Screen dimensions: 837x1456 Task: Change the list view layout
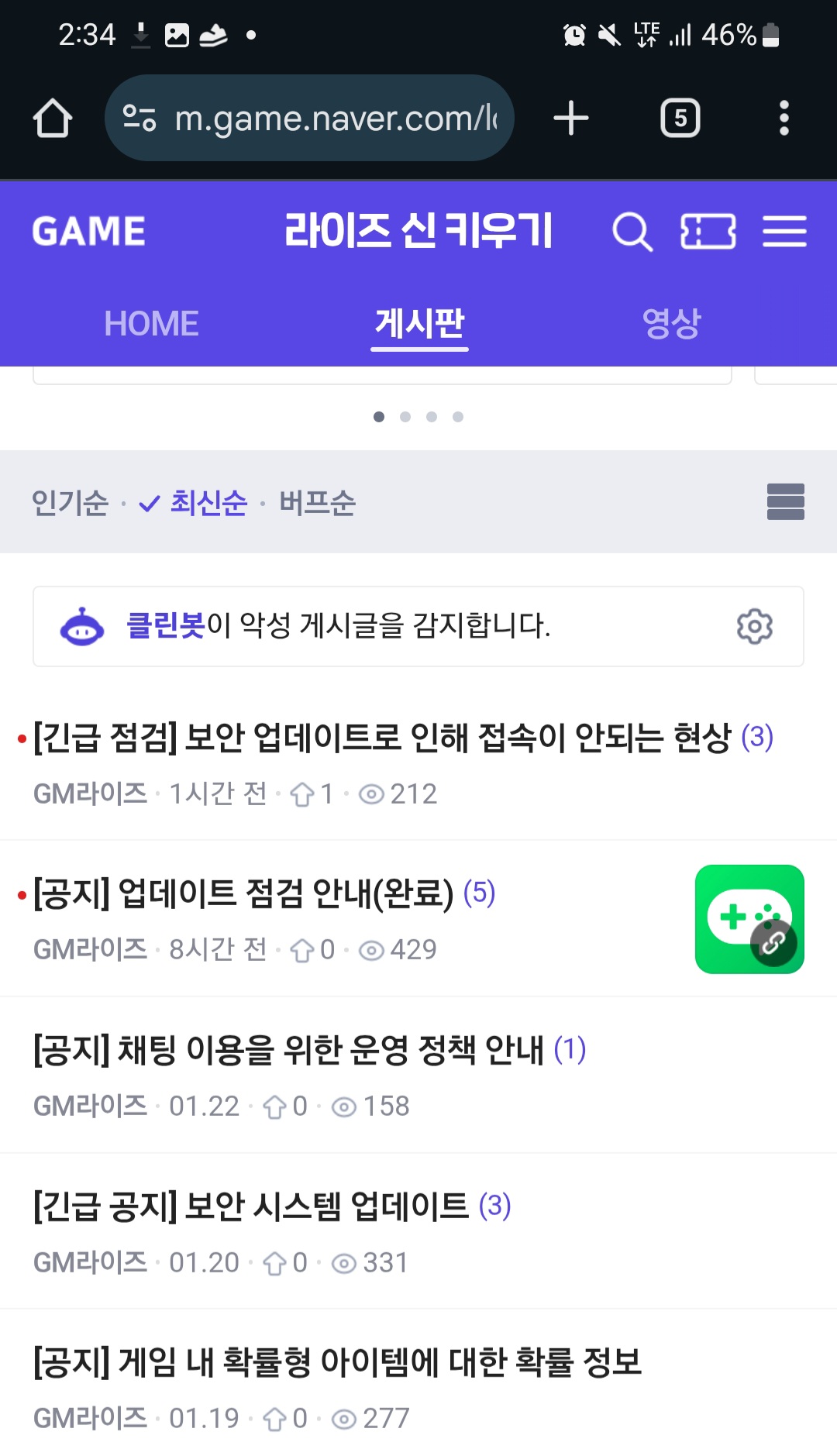785,502
